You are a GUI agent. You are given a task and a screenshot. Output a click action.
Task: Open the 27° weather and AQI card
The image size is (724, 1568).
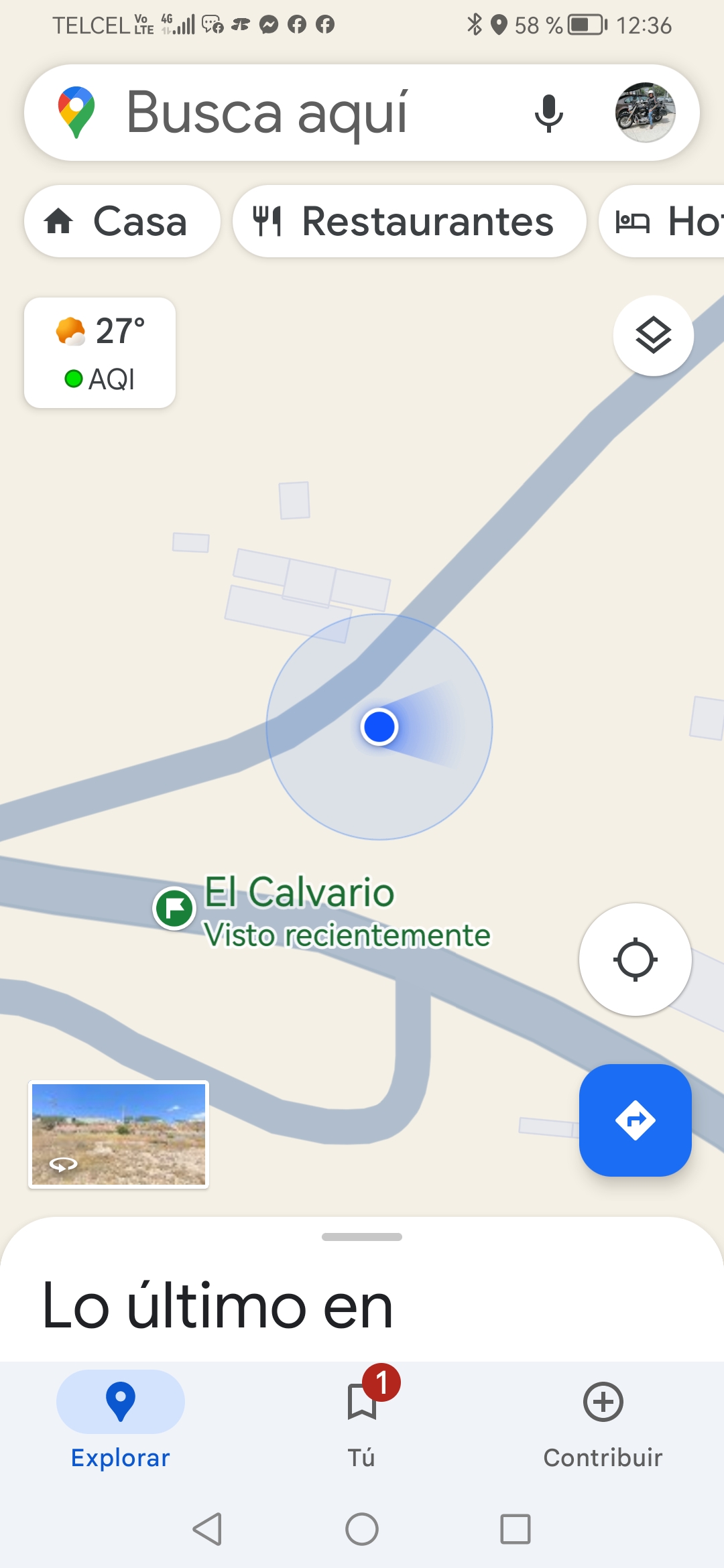pyautogui.click(x=100, y=352)
